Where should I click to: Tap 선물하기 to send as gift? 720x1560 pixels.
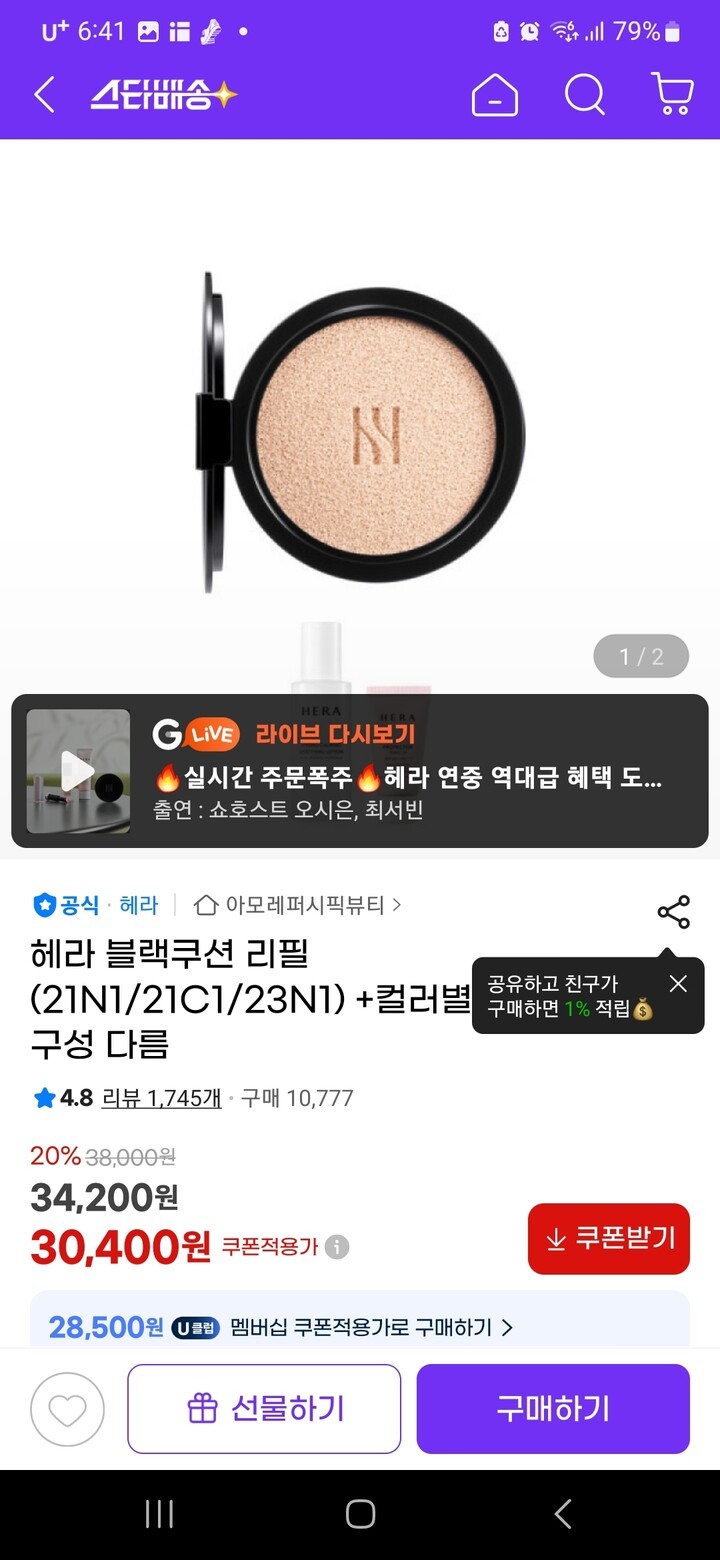pyautogui.click(x=264, y=1409)
